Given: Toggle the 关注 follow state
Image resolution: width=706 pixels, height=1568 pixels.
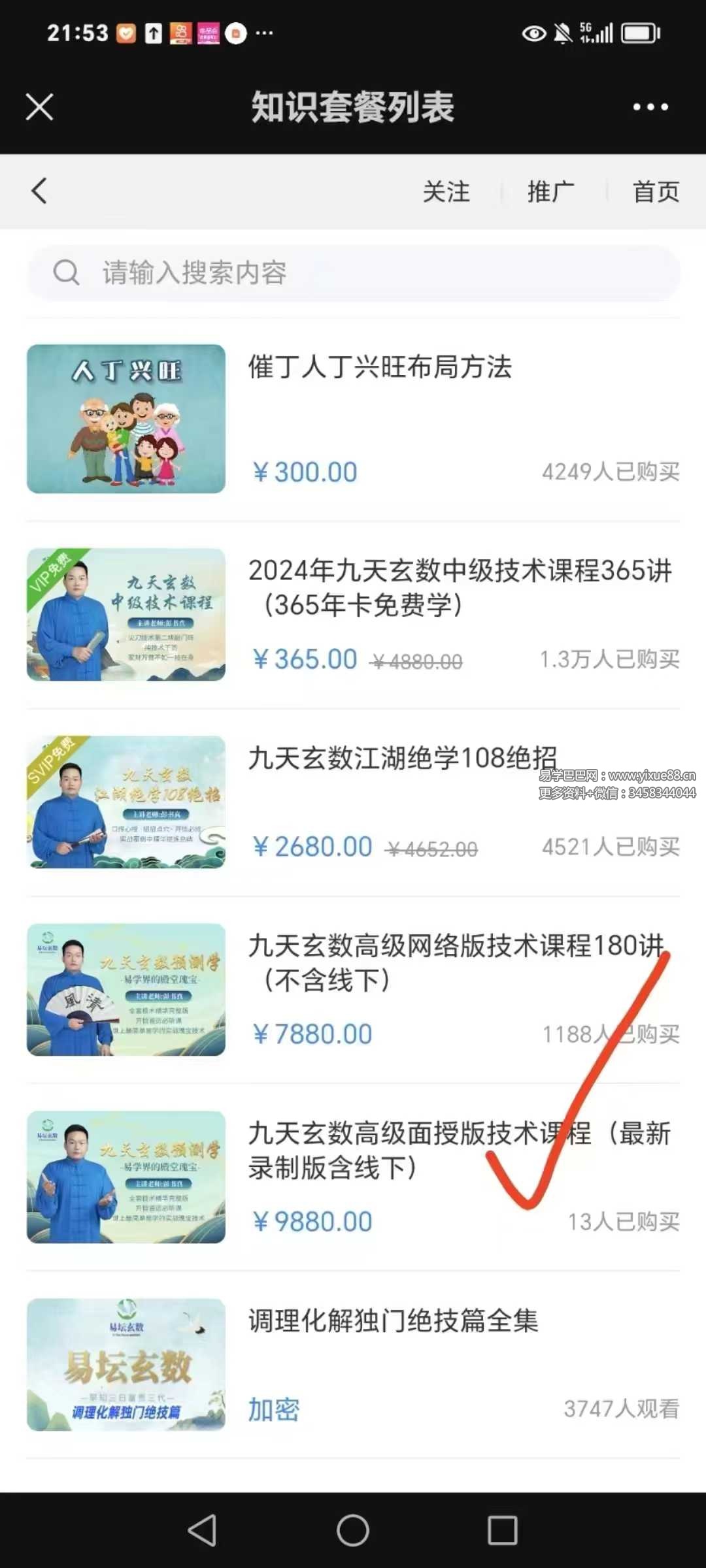Looking at the screenshot, I should [446, 191].
